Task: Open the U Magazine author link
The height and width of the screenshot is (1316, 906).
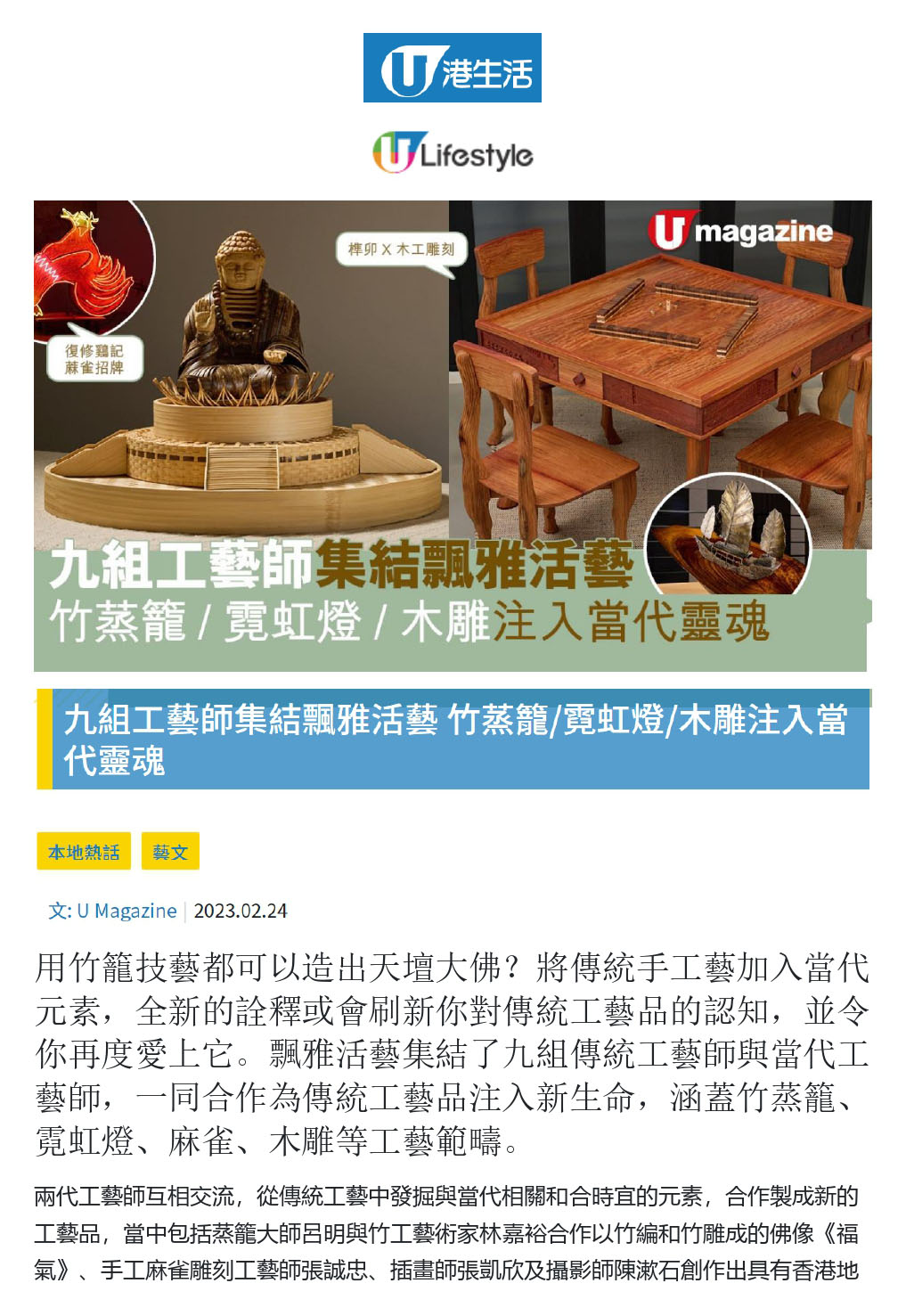Action: 127,911
